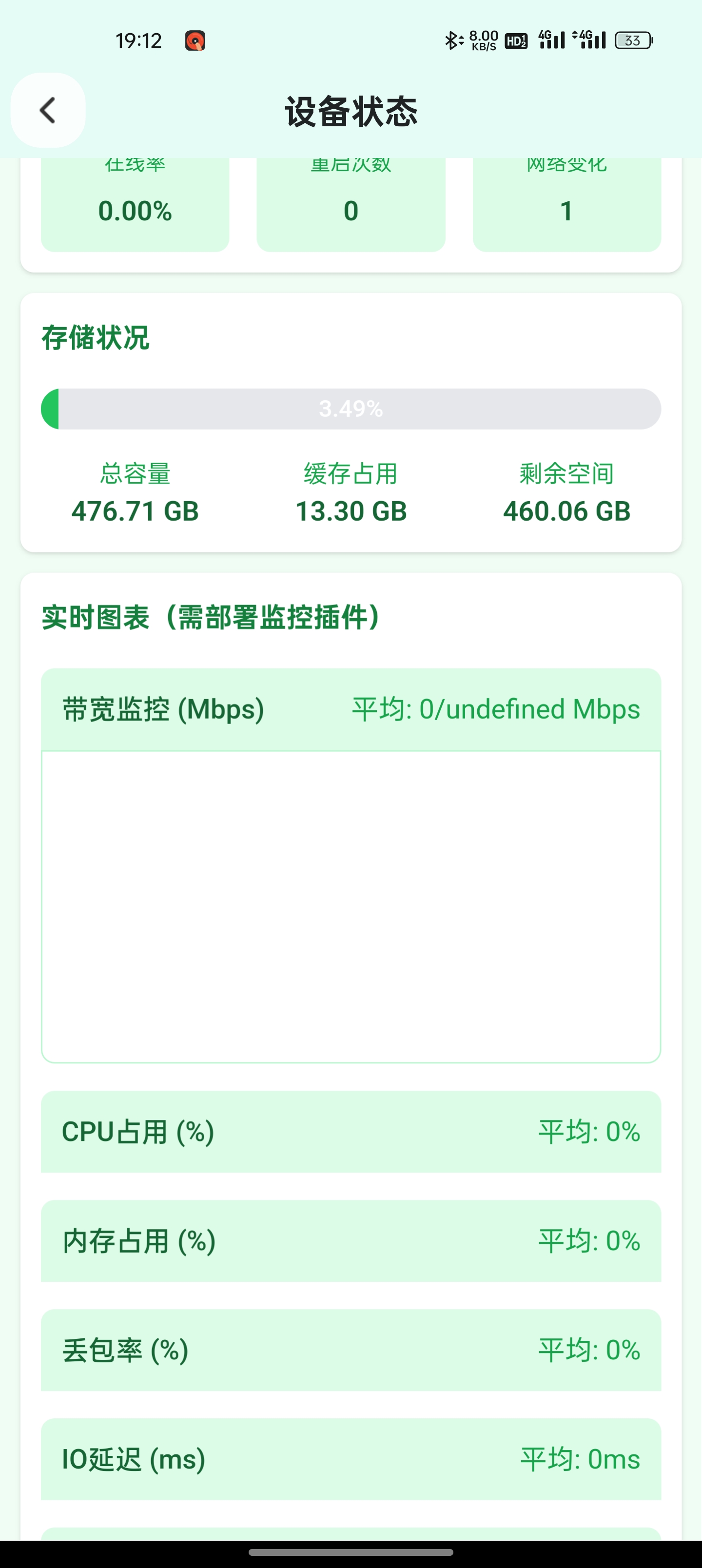
Task: Go back from the 设备状态 page
Action: [48, 110]
